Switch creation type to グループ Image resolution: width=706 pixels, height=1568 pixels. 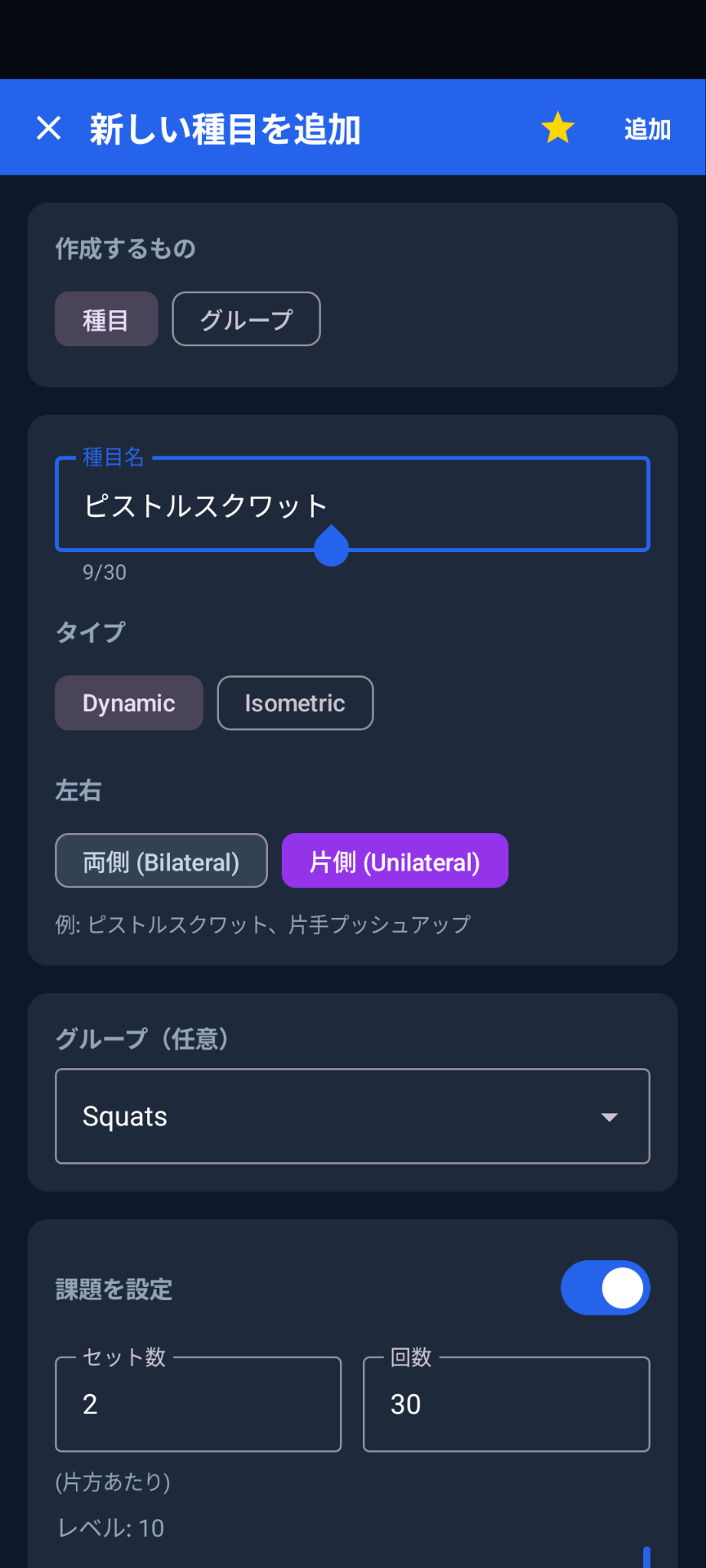tap(246, 318)
